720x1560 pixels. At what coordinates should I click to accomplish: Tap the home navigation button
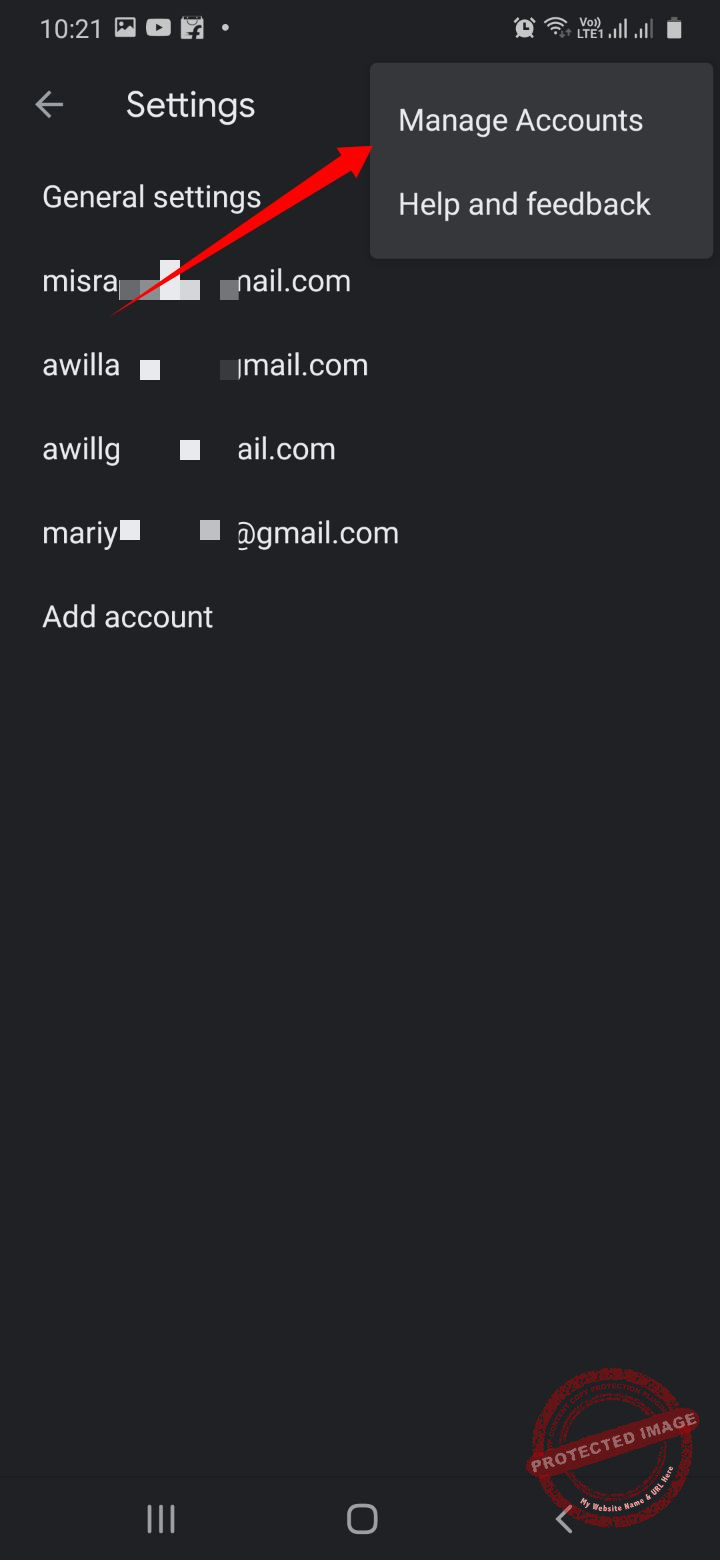tap(361, 1518)
